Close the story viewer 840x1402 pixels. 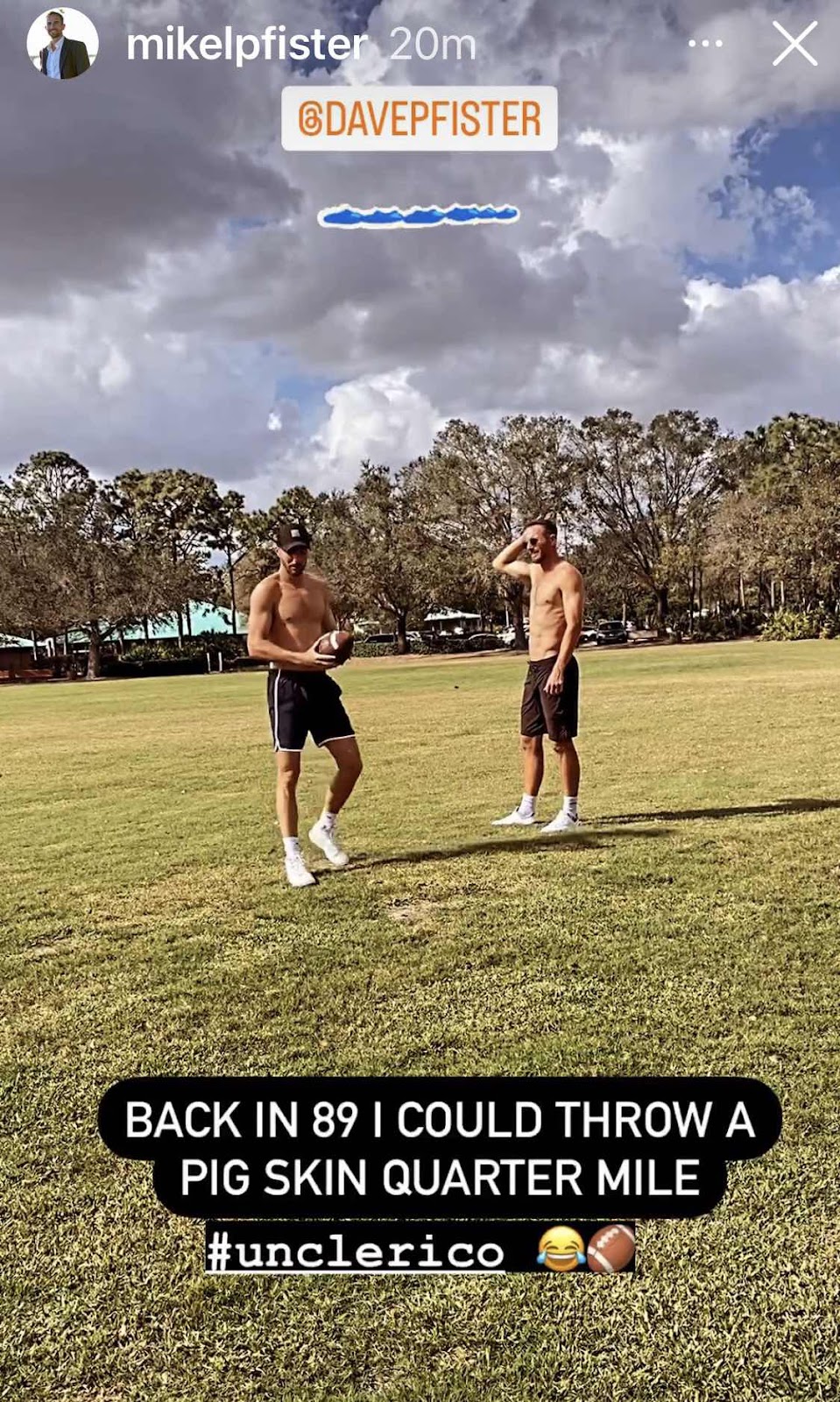(794, 44)
